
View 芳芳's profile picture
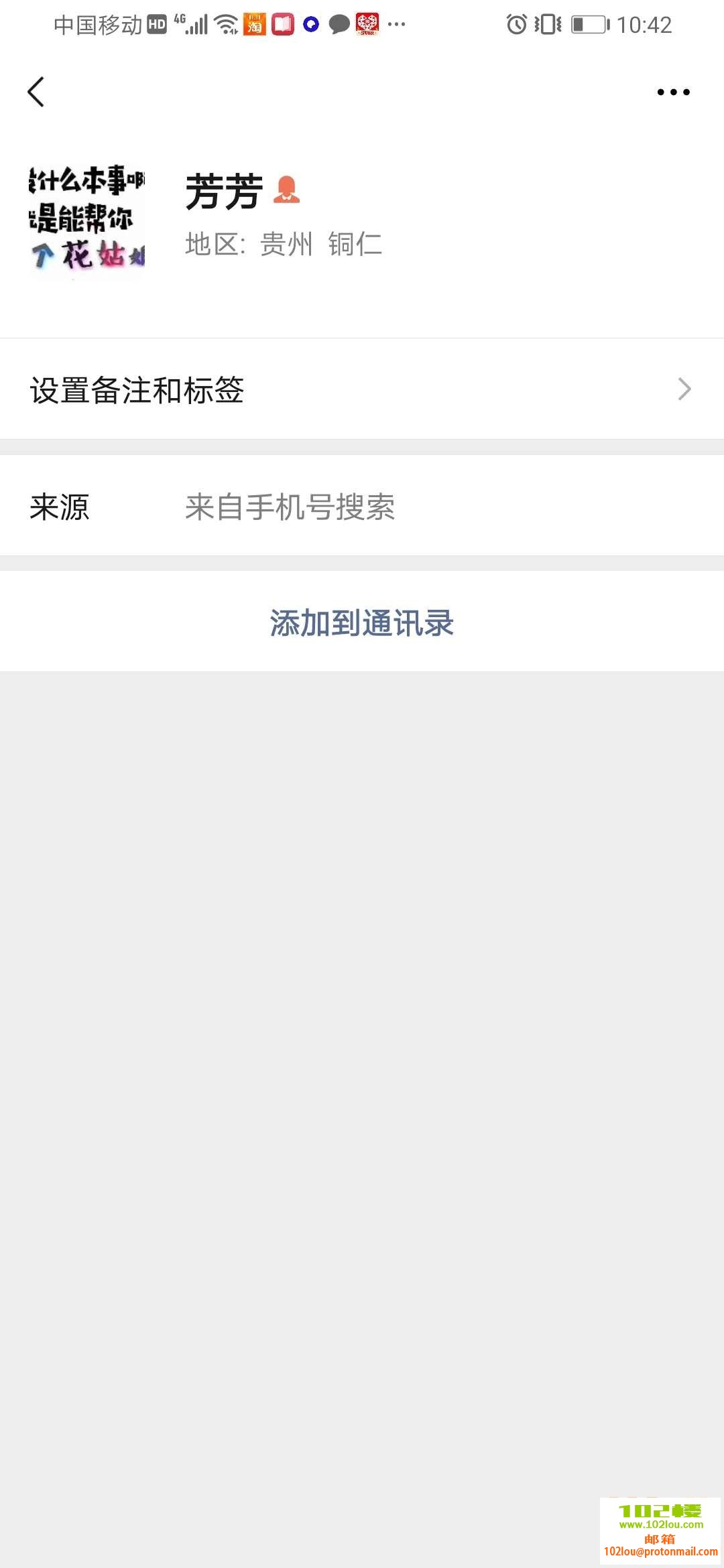87,218
